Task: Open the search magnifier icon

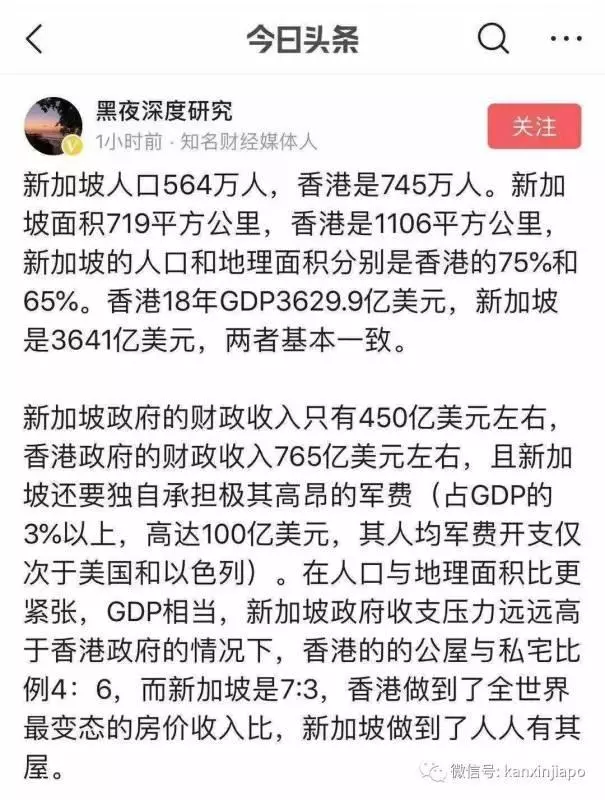Action: [494, 39]
